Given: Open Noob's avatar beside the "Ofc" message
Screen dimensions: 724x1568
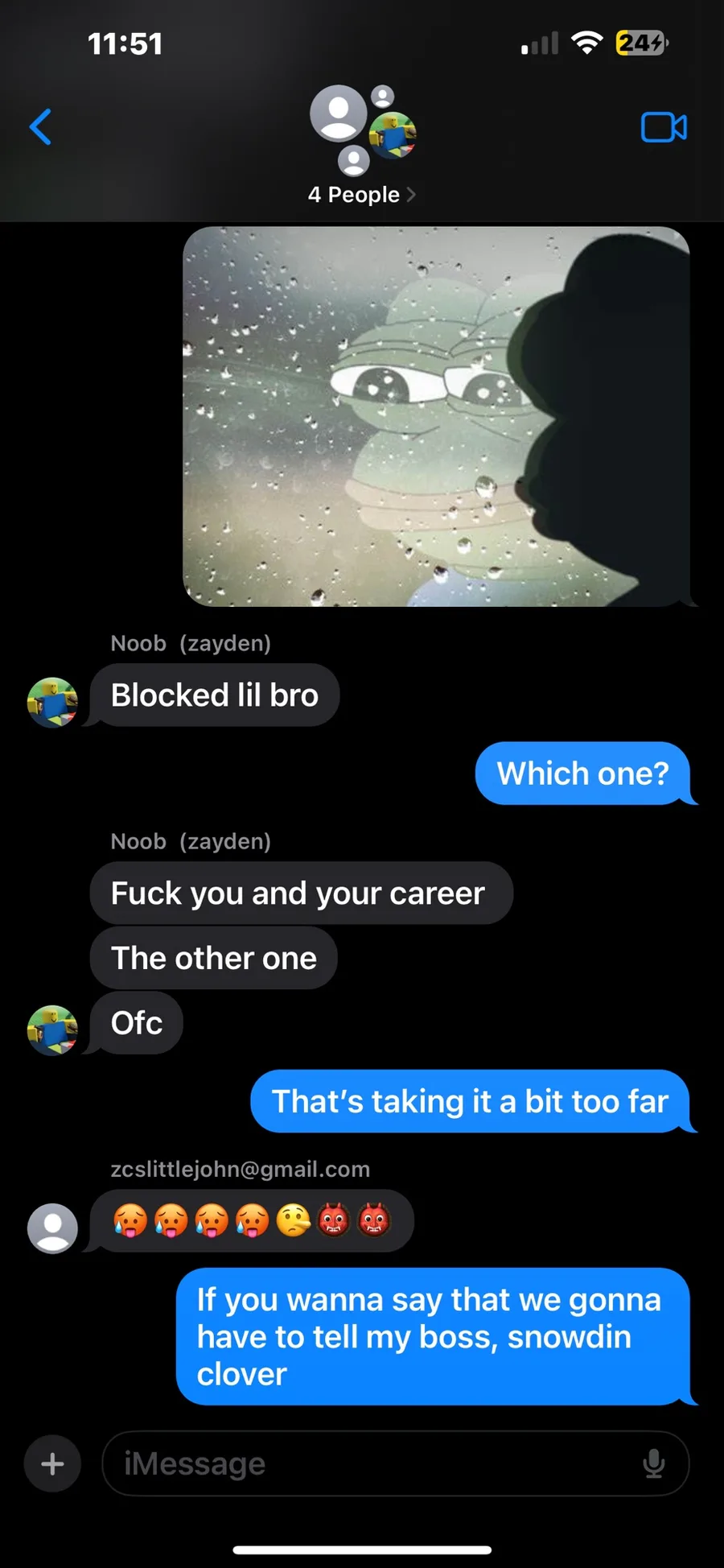Looking at the screenshot, I should pos(52,1030).
